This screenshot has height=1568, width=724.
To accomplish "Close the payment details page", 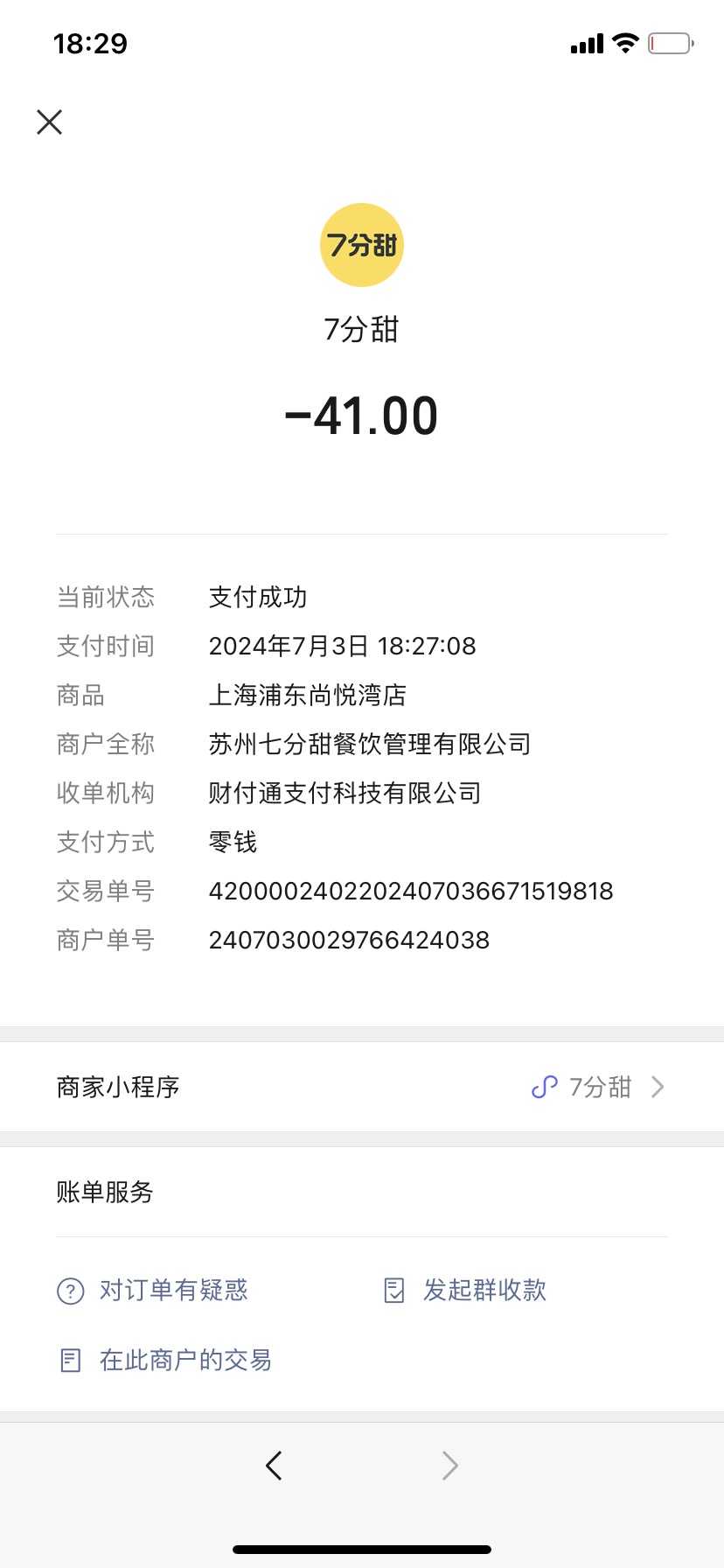I will pos(50,122).
